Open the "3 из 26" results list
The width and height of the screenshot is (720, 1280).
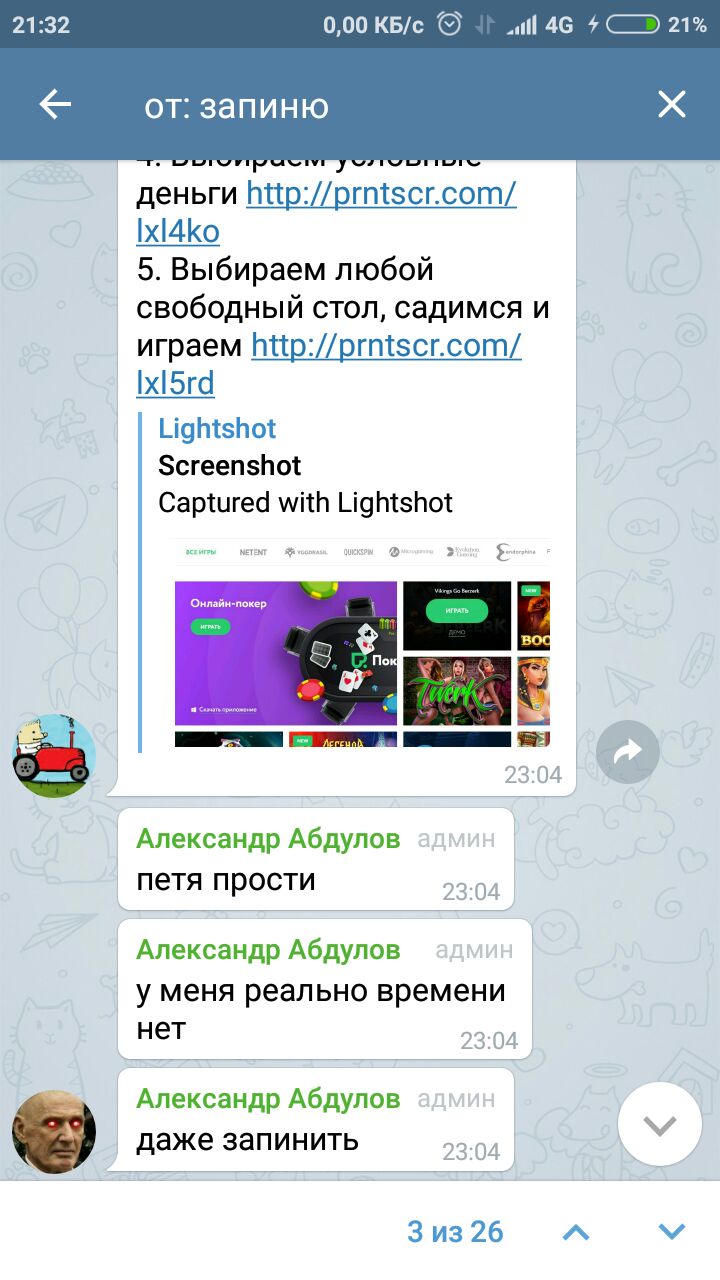pos(455,1232)
